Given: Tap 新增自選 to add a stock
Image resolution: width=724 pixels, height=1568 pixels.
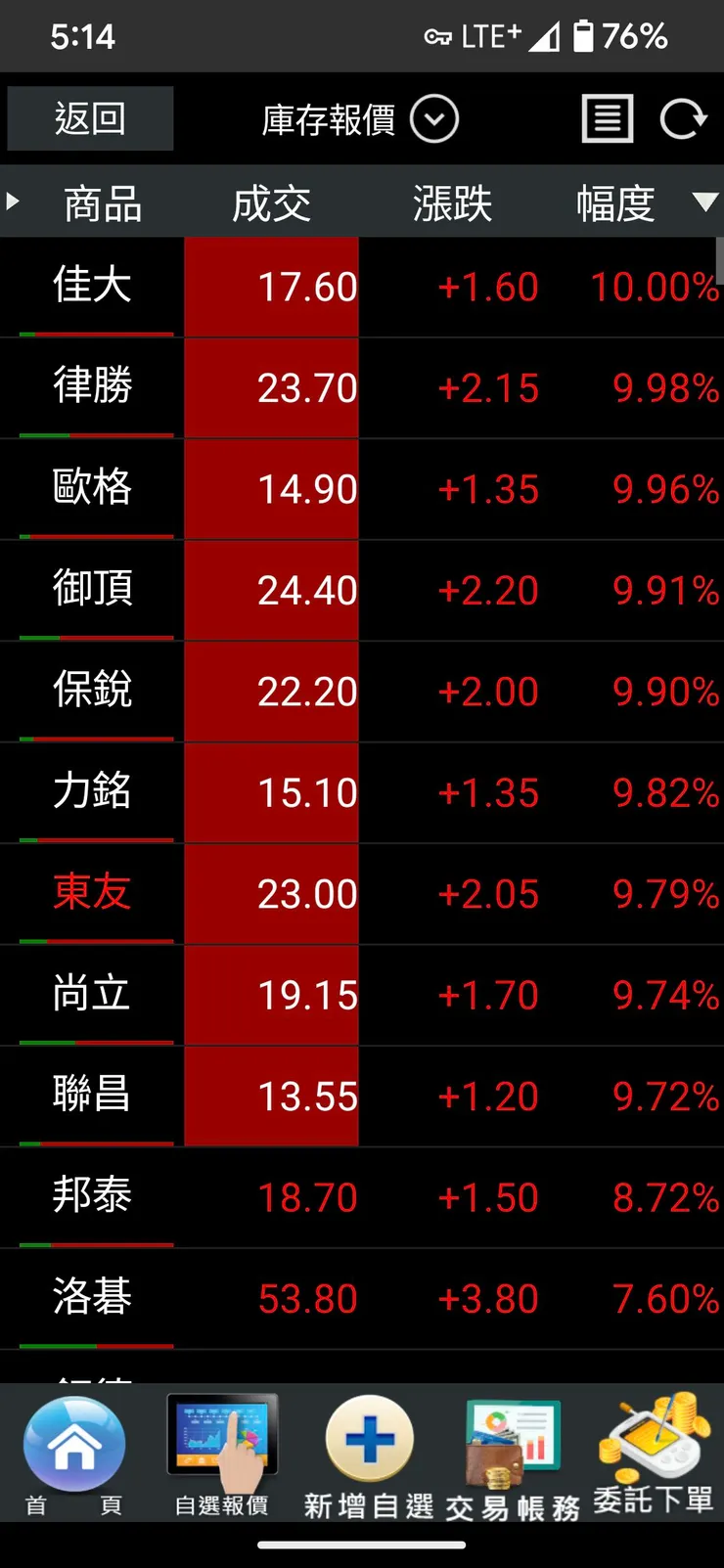Looking at the screenshot, I should (369, 1455).
